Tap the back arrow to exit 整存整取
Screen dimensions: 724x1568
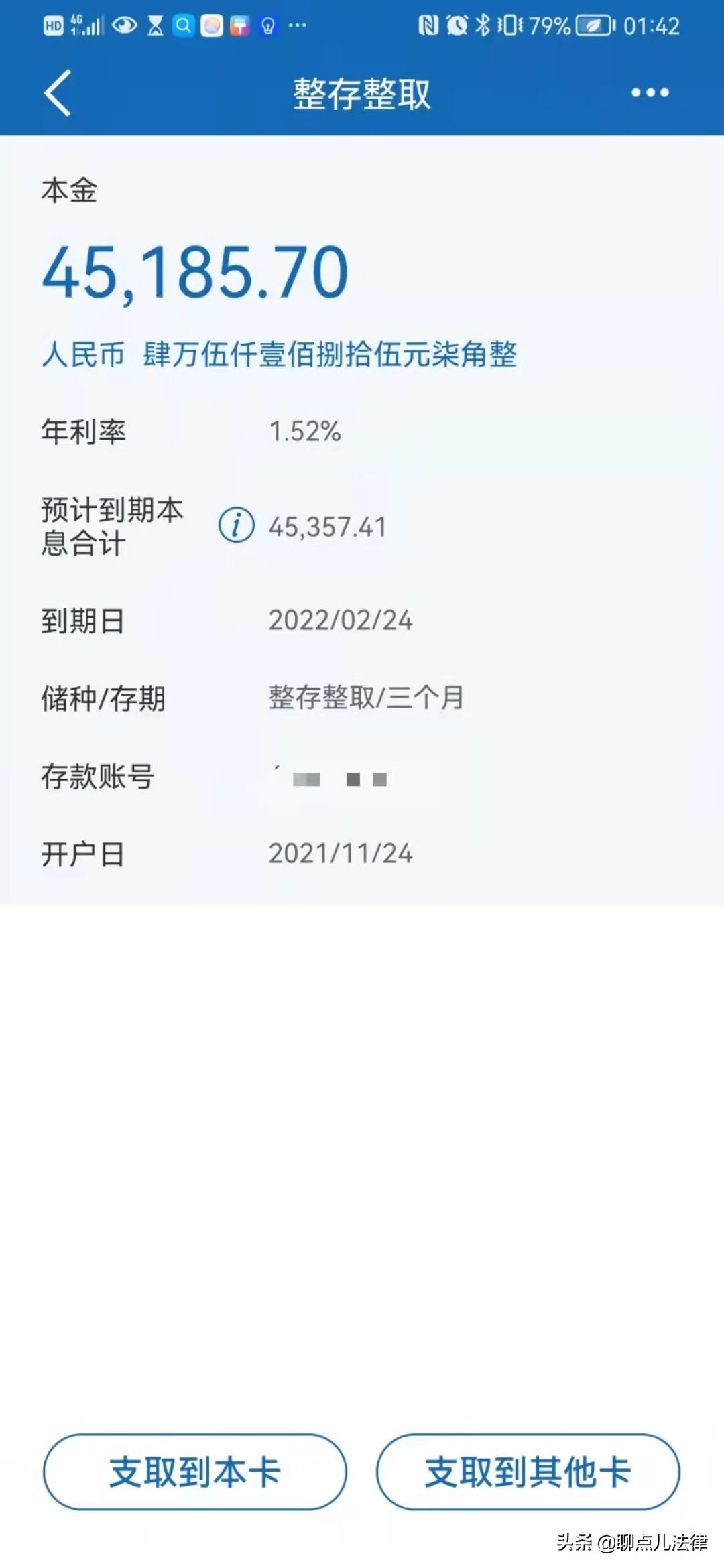point(57,94)
